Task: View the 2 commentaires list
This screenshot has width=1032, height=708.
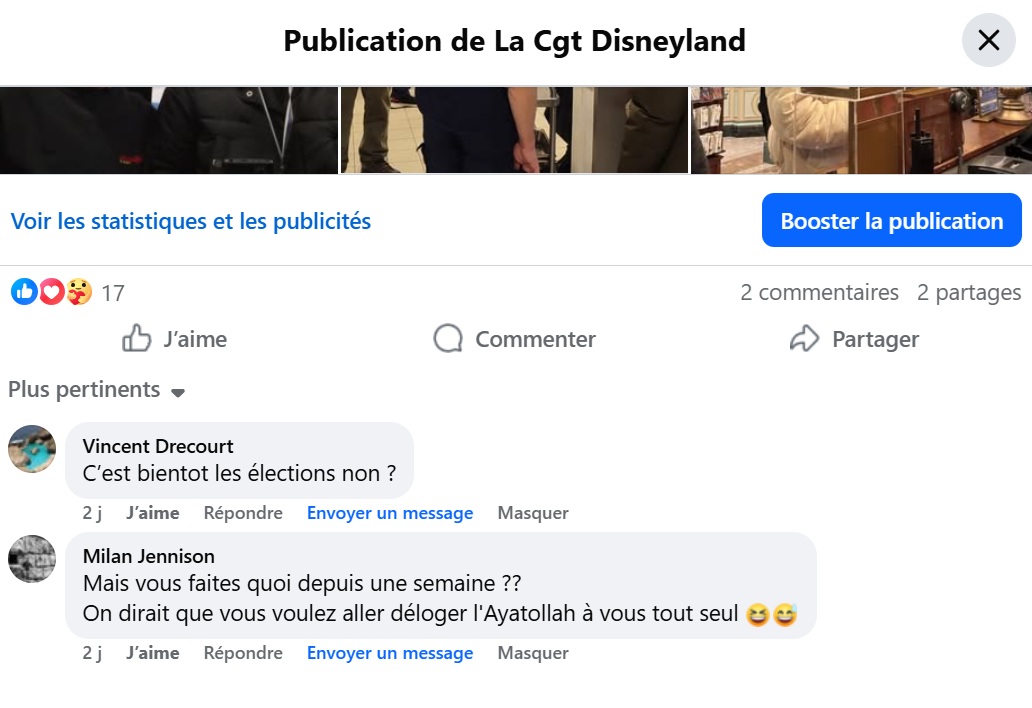Action: 819,293
